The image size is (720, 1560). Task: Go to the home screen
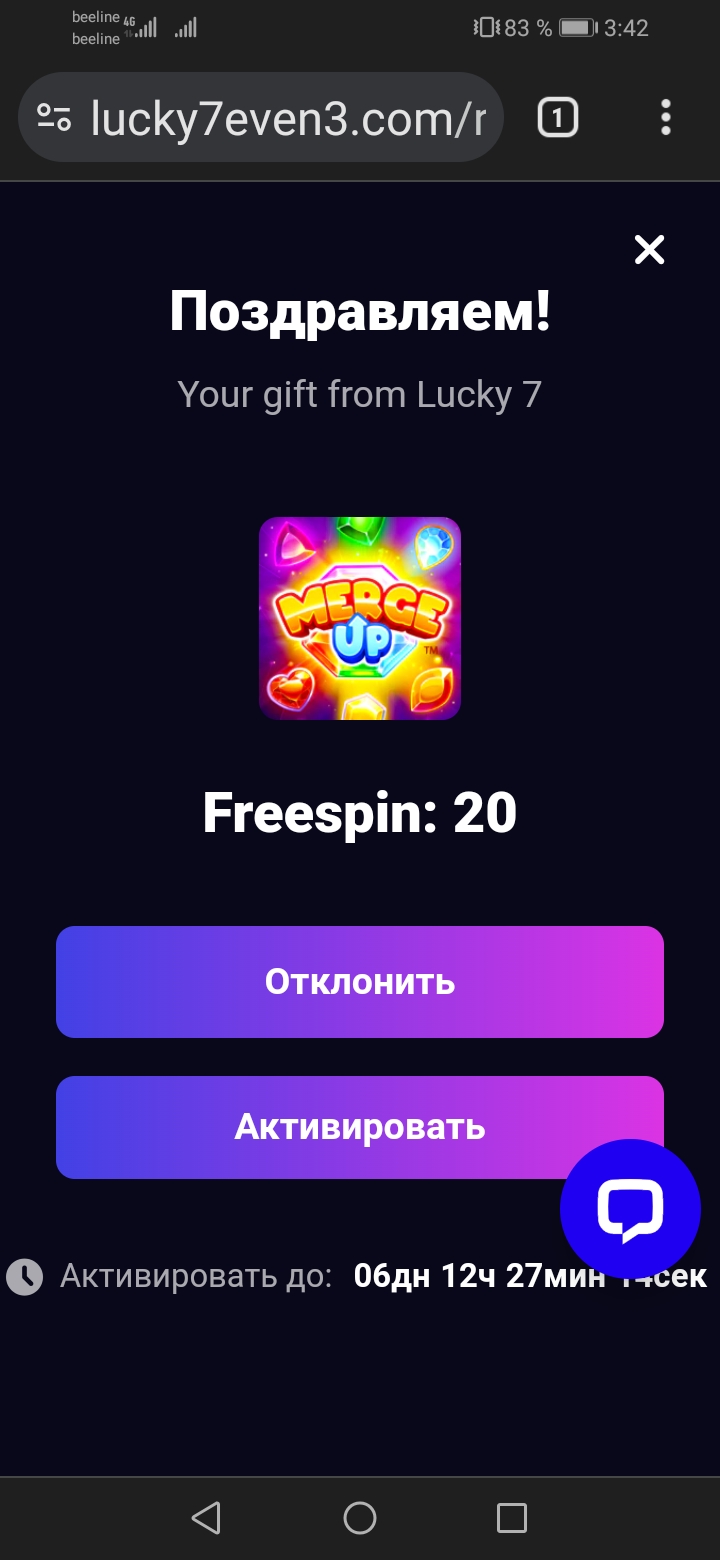click(x=360, y=1518)
